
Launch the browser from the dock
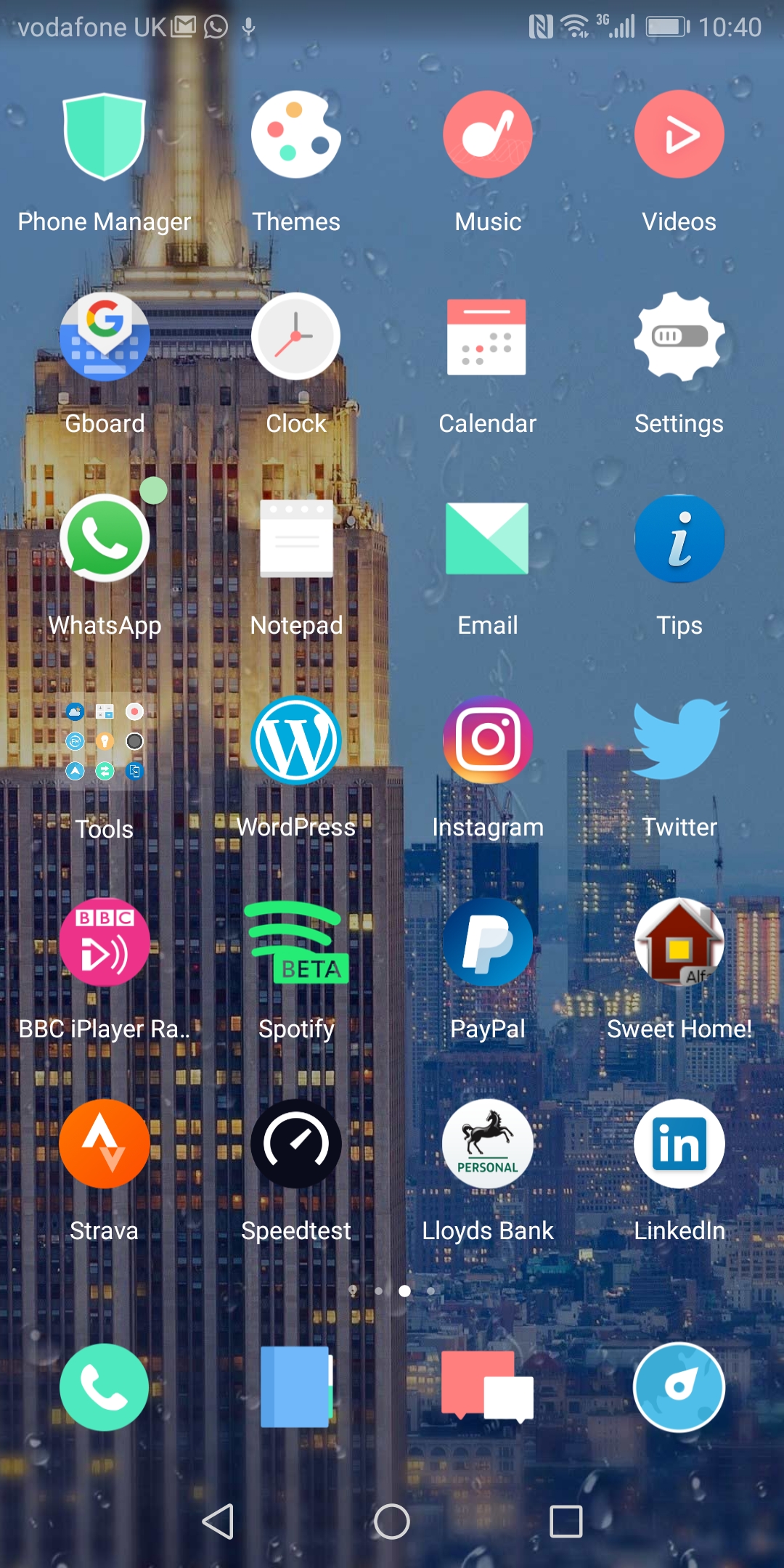click(679, 1387)
